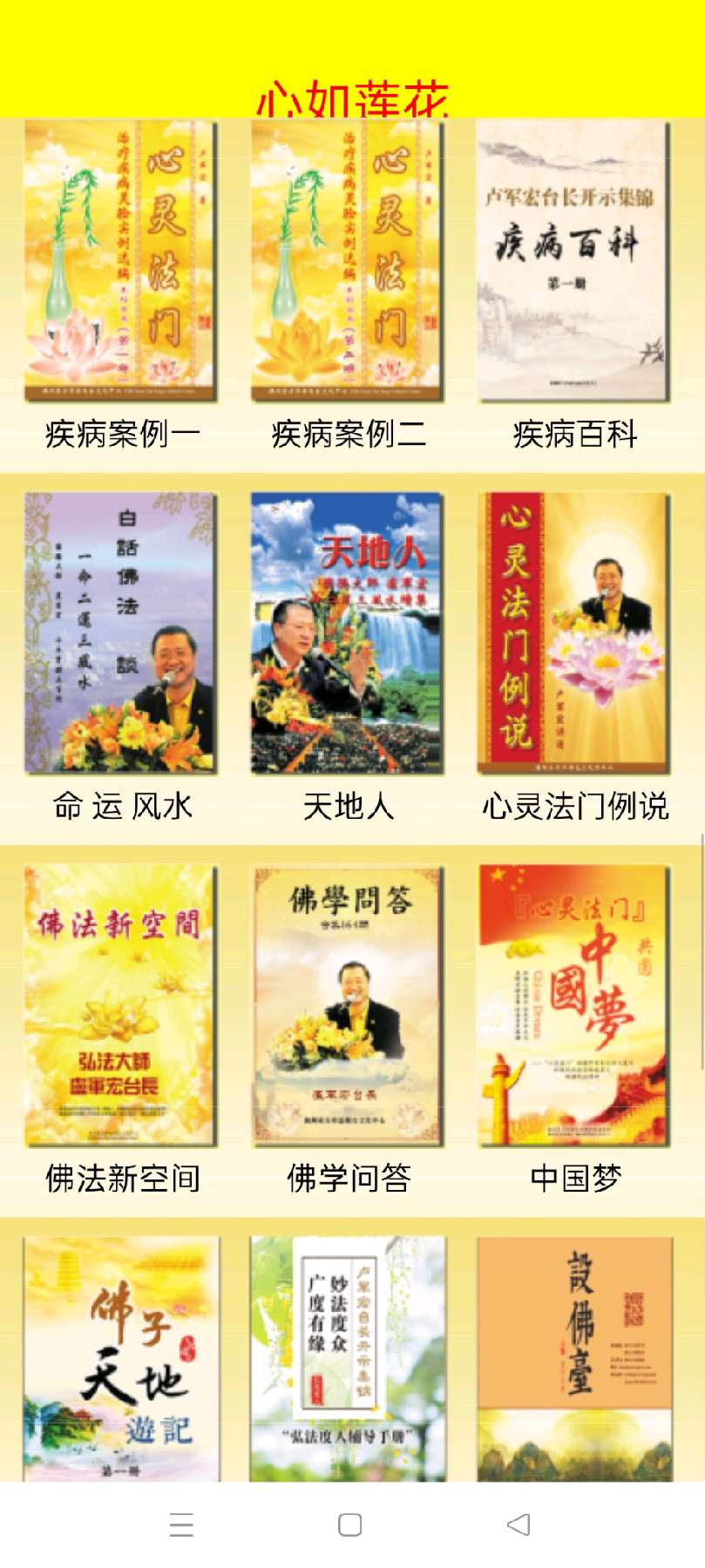
Task: Open the 疾病案例一 book
Action: click(x=121, y=260)
